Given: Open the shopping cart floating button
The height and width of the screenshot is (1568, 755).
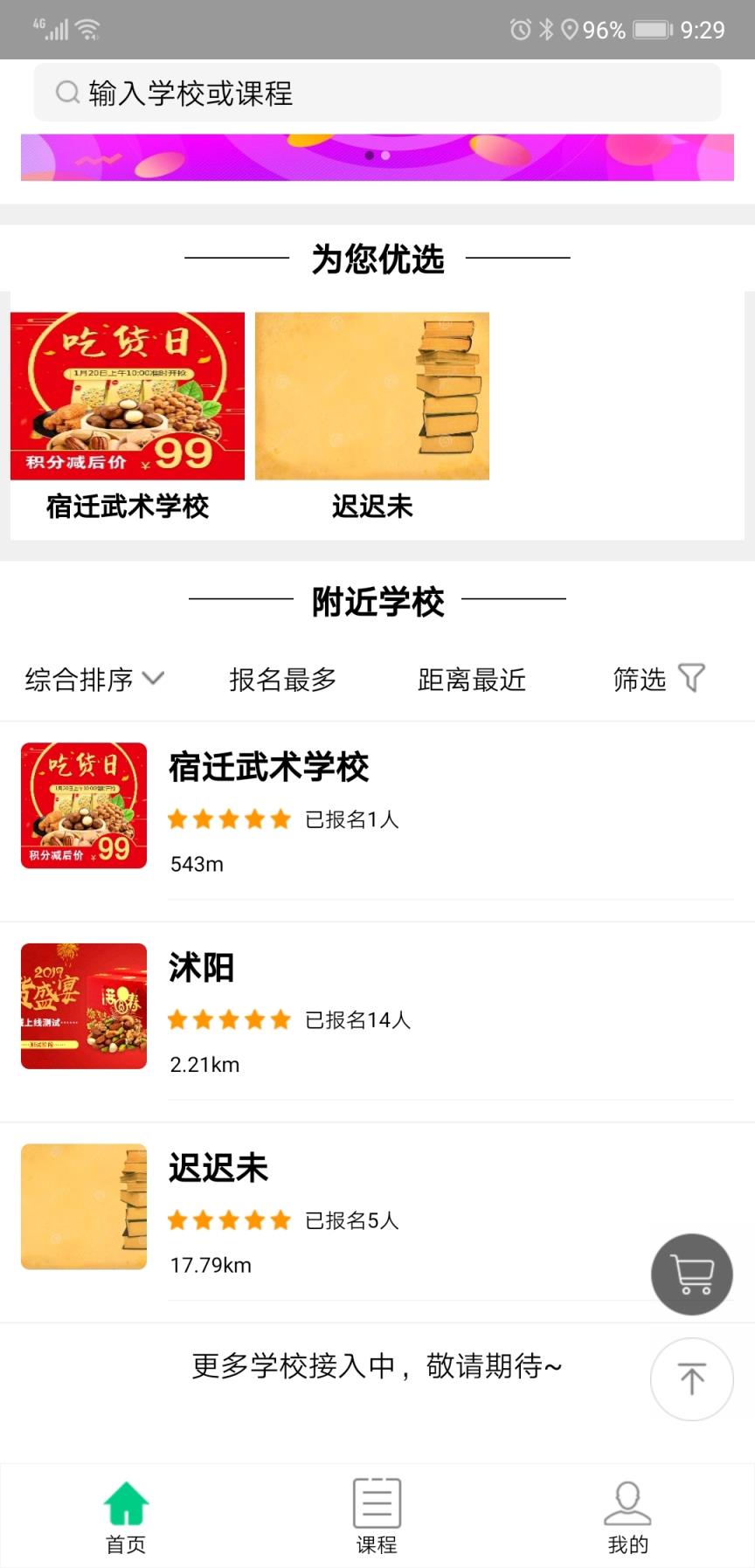Looking at the screenshot, I should [692, 1274].
